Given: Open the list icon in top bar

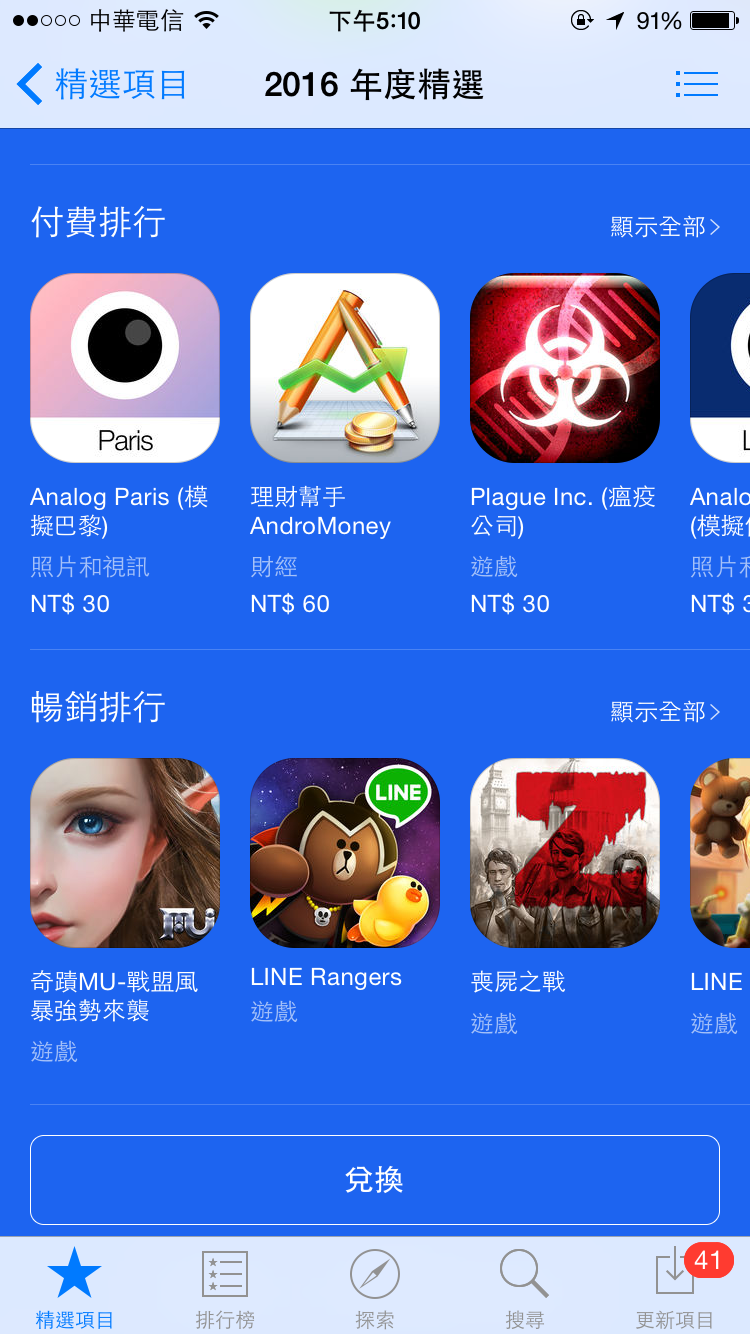Looking at the screenshot, I should (x=696, y=85).
